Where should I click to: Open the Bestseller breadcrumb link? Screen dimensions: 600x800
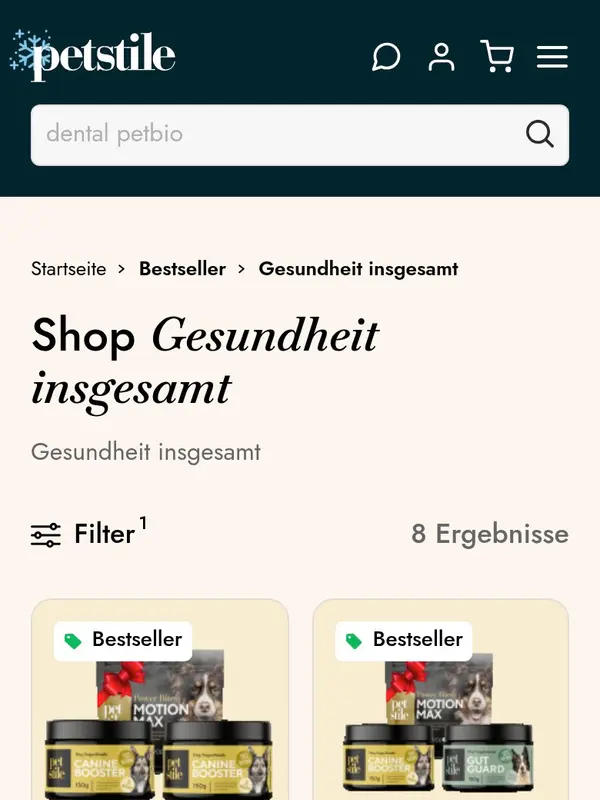tap(182, 269)
